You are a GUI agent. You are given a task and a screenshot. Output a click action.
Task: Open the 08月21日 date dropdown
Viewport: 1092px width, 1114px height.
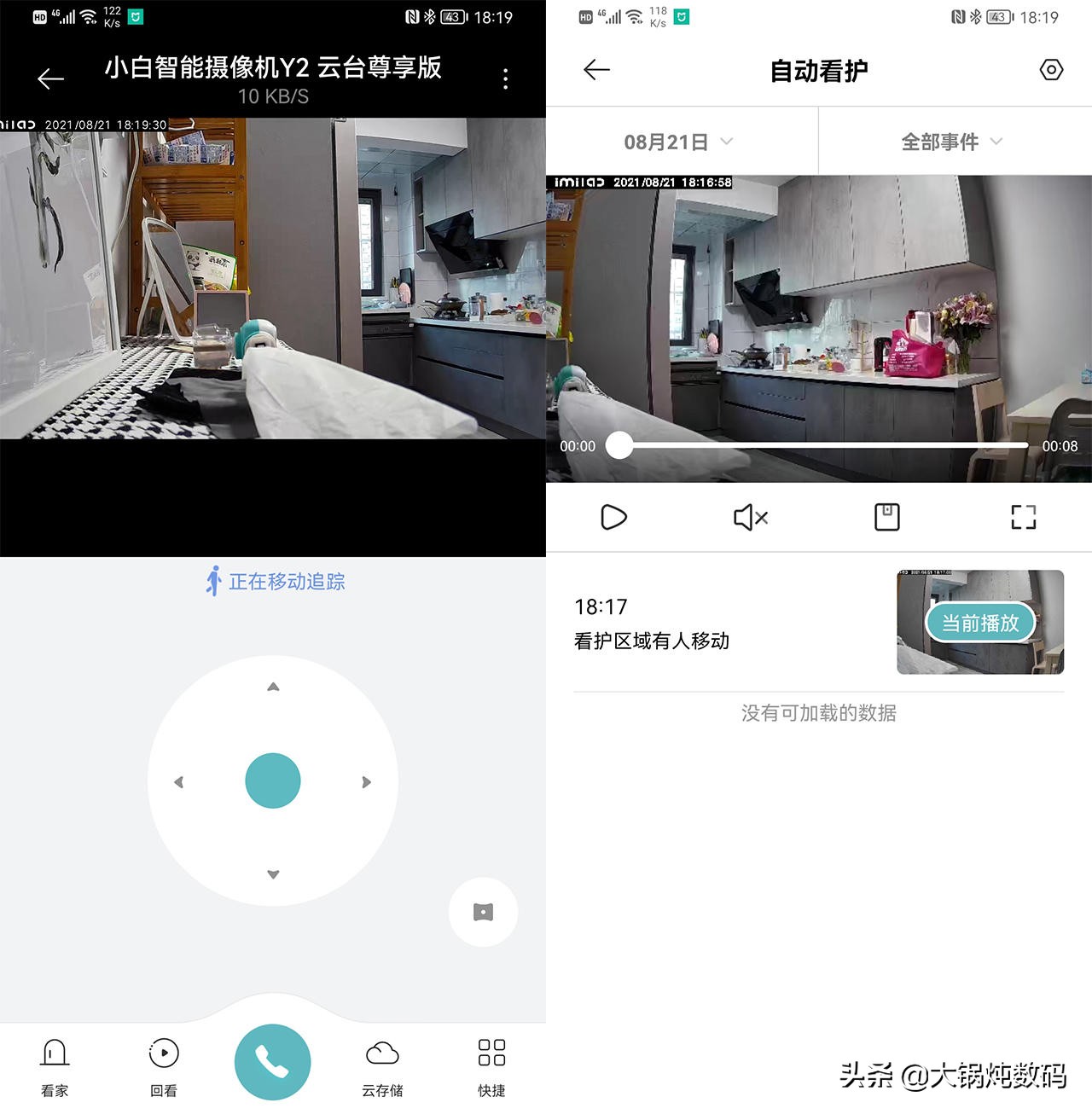pos(677,142)
